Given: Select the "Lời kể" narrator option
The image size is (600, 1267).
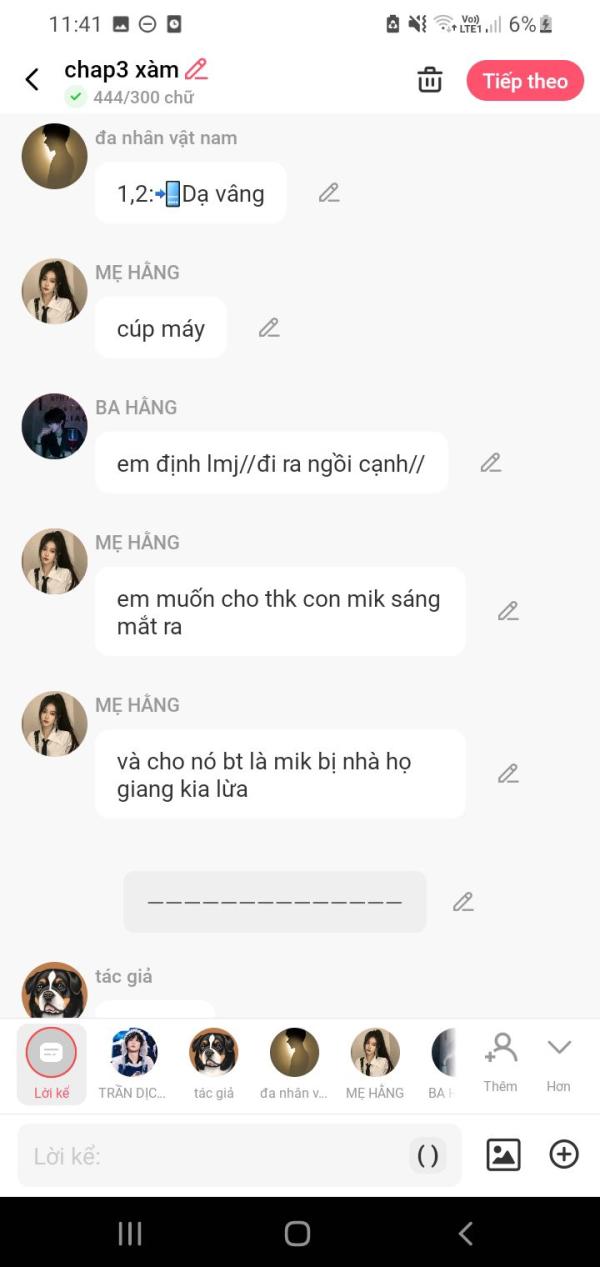Looking at the screenshot, I should pyautogui.click(x=51, y=1063).
